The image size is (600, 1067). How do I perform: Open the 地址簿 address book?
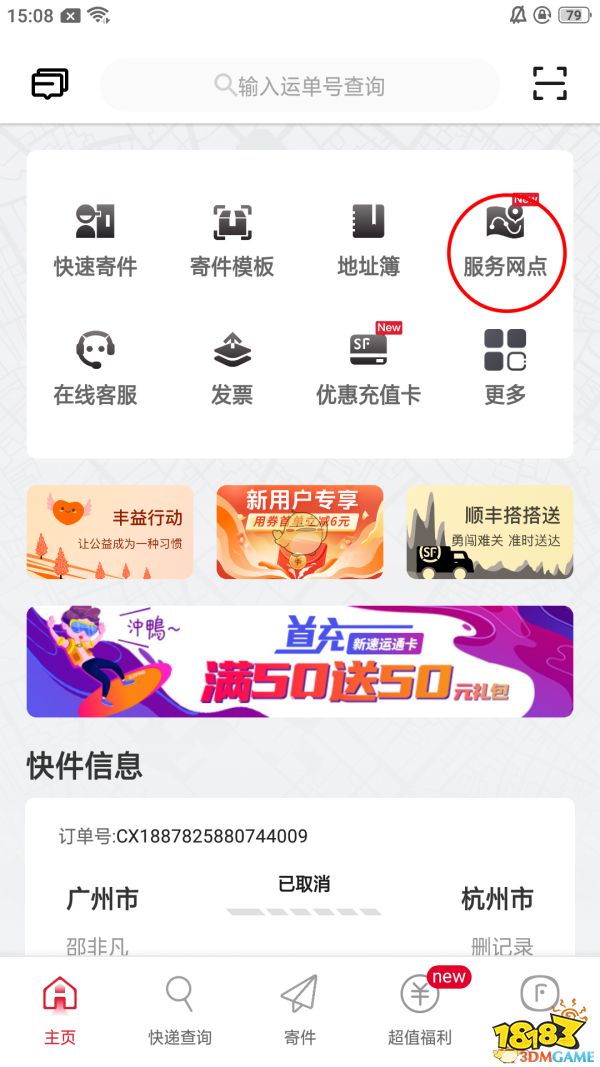click(x=368, y=239)
